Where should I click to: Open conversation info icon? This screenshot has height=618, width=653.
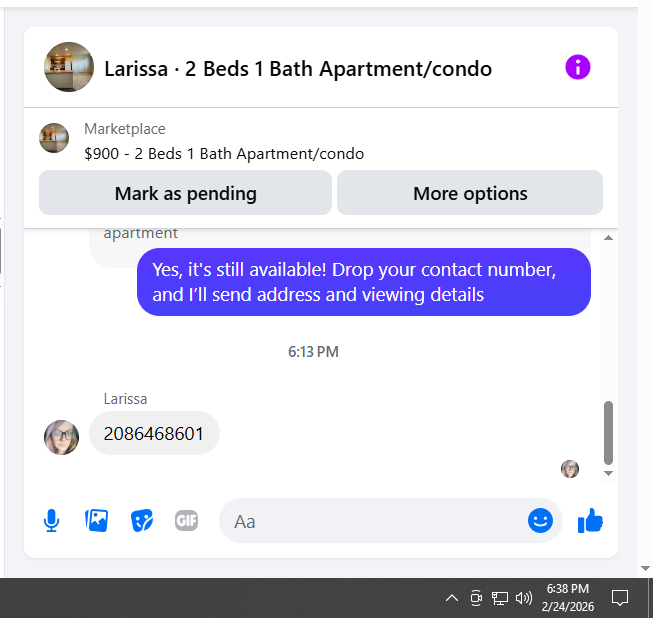click(578, 67)
